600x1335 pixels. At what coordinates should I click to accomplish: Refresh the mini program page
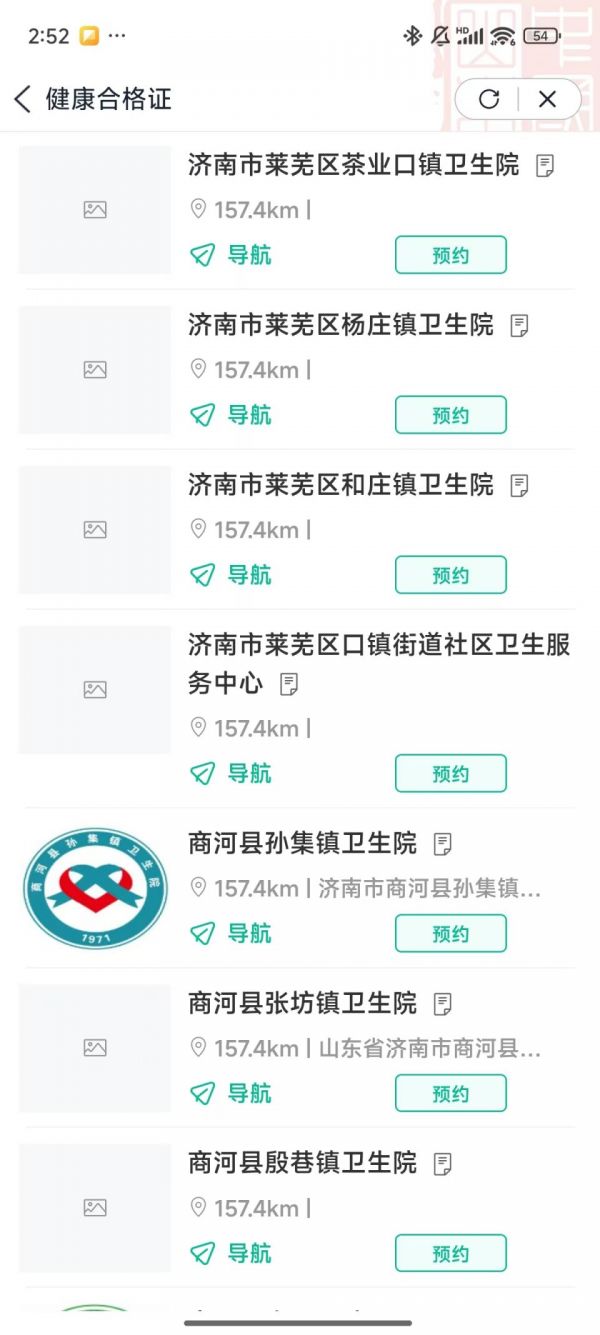(489, 99)
